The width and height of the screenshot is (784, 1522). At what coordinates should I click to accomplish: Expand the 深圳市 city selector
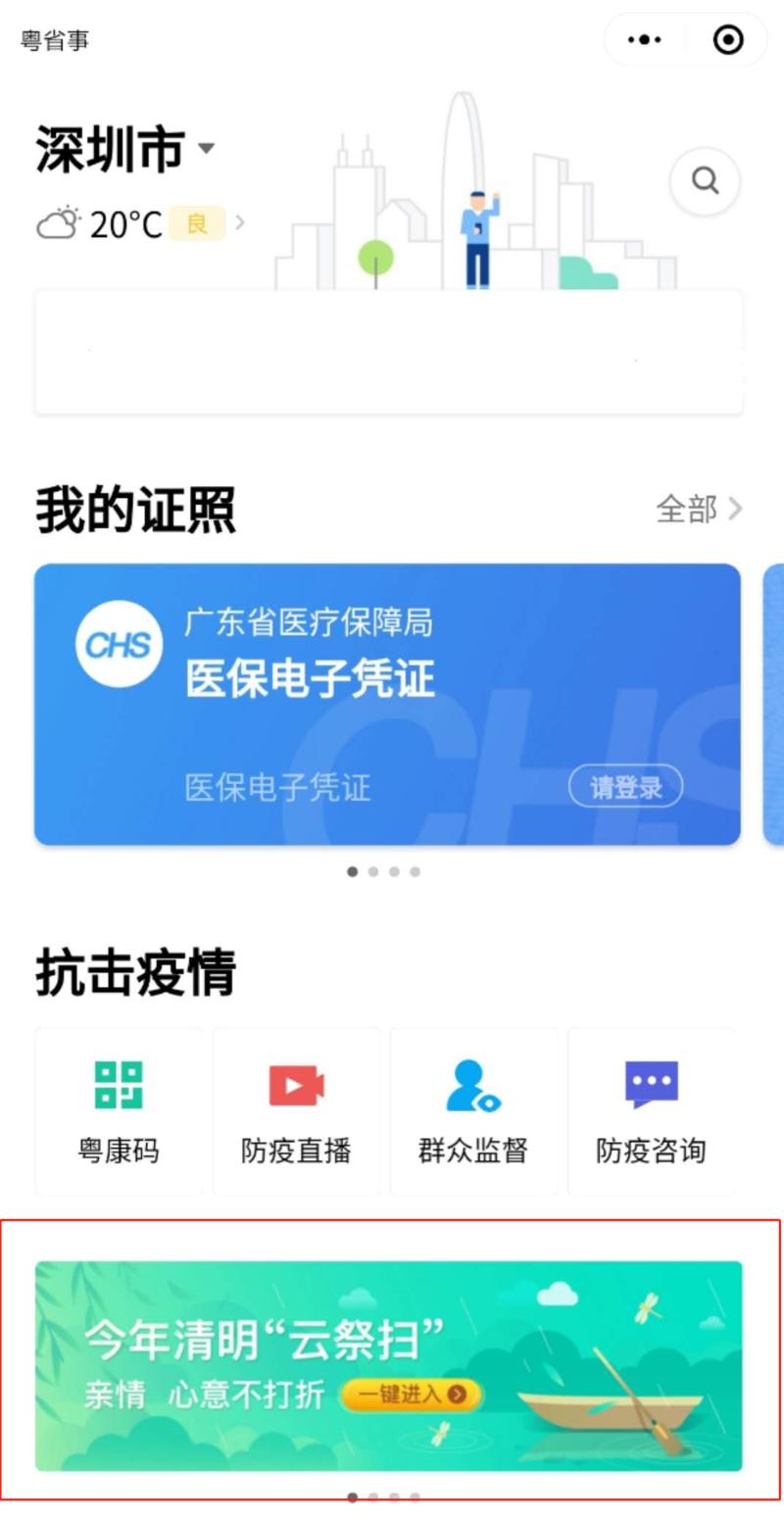pos(124,150)
